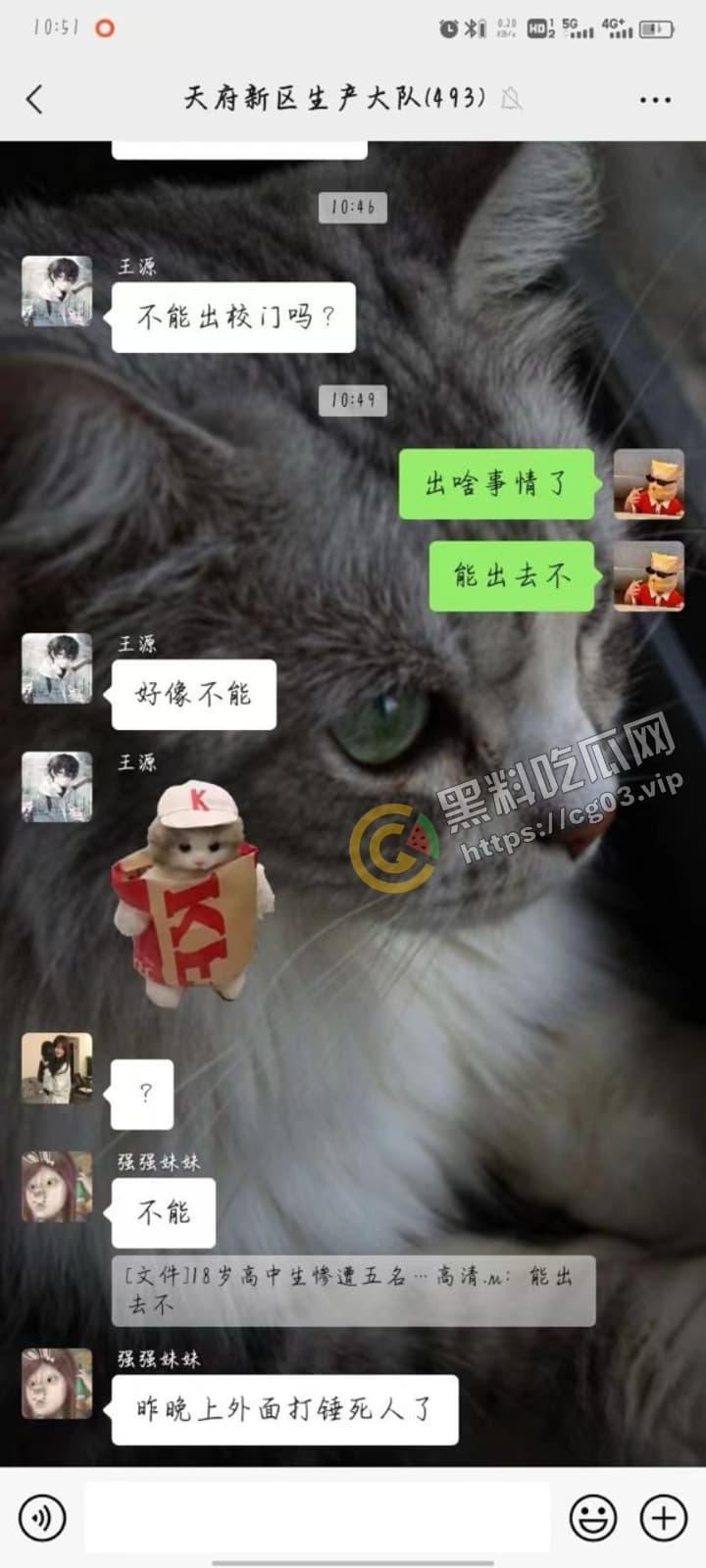The image size is (706, 1568).
Task: Go back from the group chat
Action: pyautogui.click(x=35, y=99)
